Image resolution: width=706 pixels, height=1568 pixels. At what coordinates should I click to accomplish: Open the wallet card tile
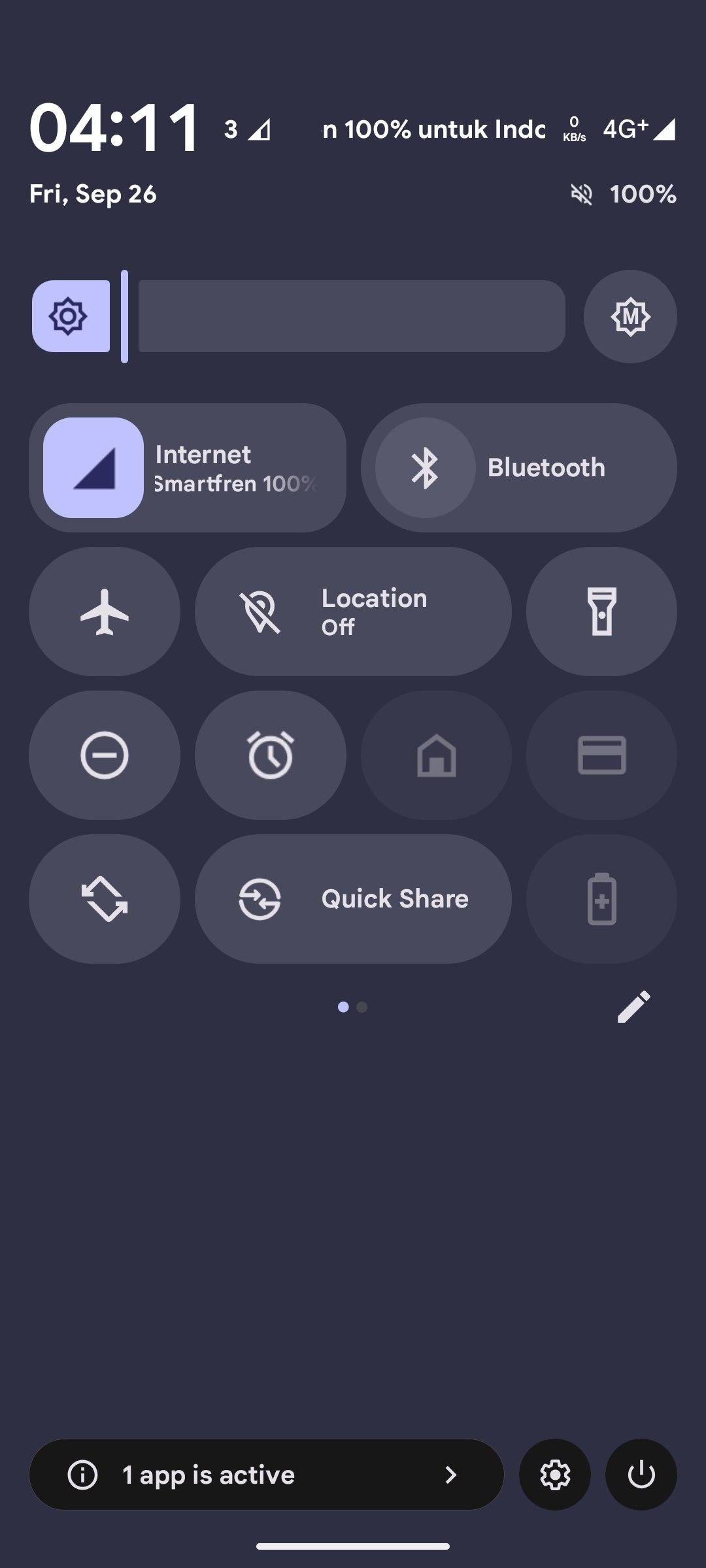pyautogui.click(x=601, y=755)
